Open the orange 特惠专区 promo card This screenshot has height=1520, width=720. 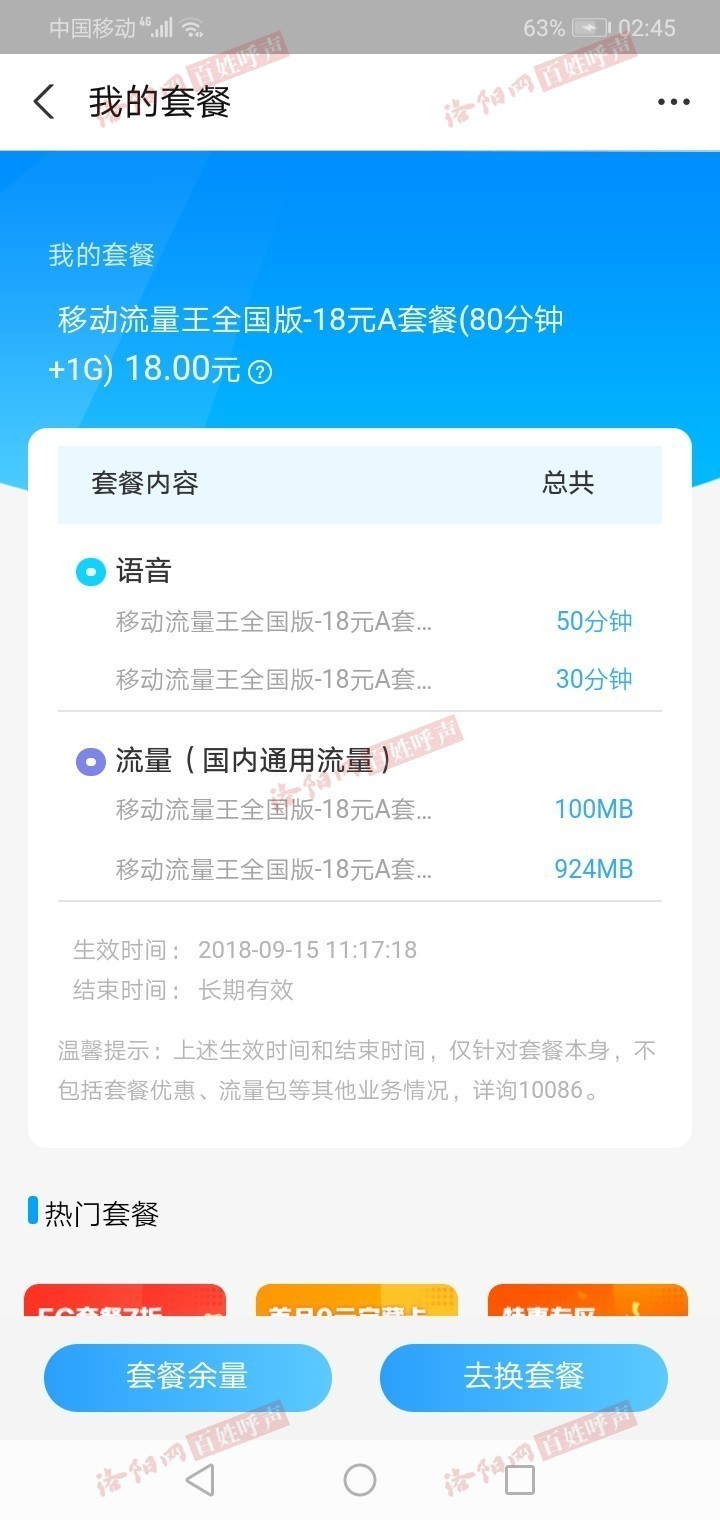point(587,1300)
